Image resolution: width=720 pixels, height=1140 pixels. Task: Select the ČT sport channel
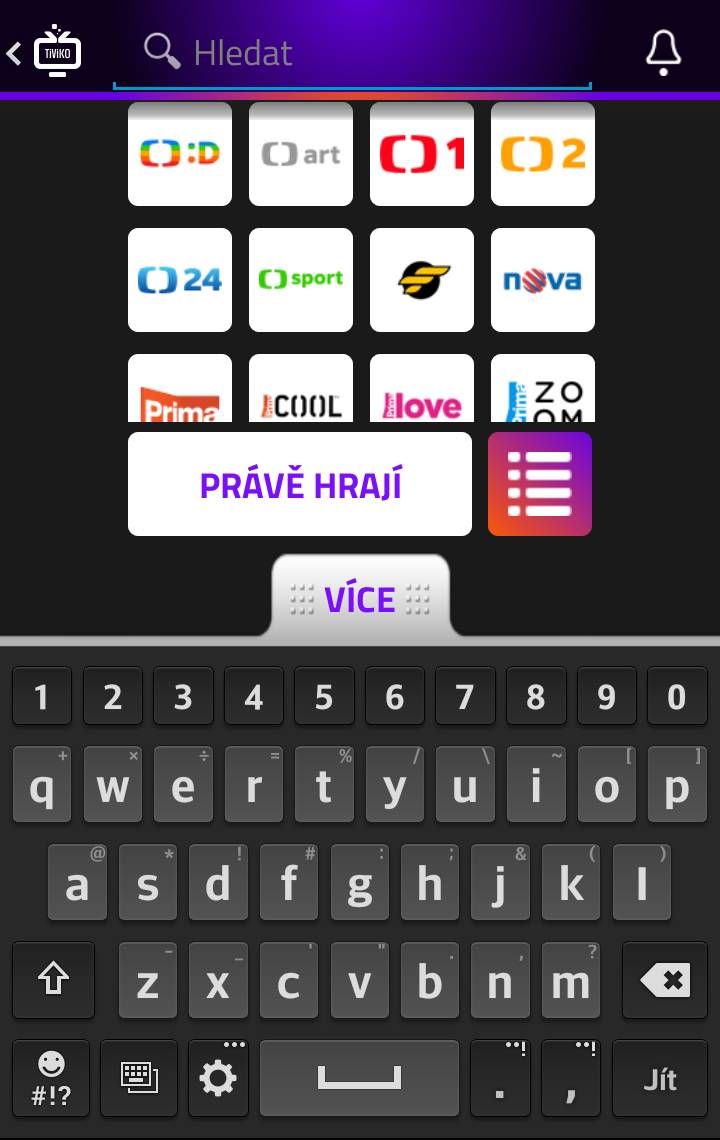click(301, 280)
